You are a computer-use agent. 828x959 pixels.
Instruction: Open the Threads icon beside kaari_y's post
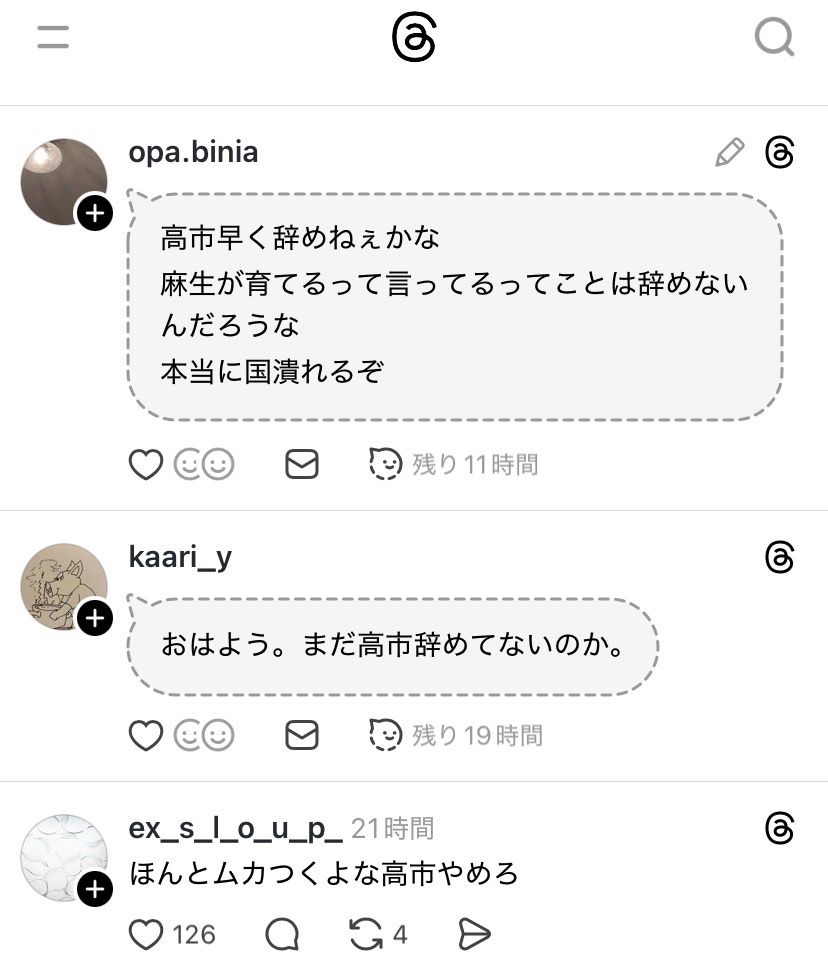779,557
